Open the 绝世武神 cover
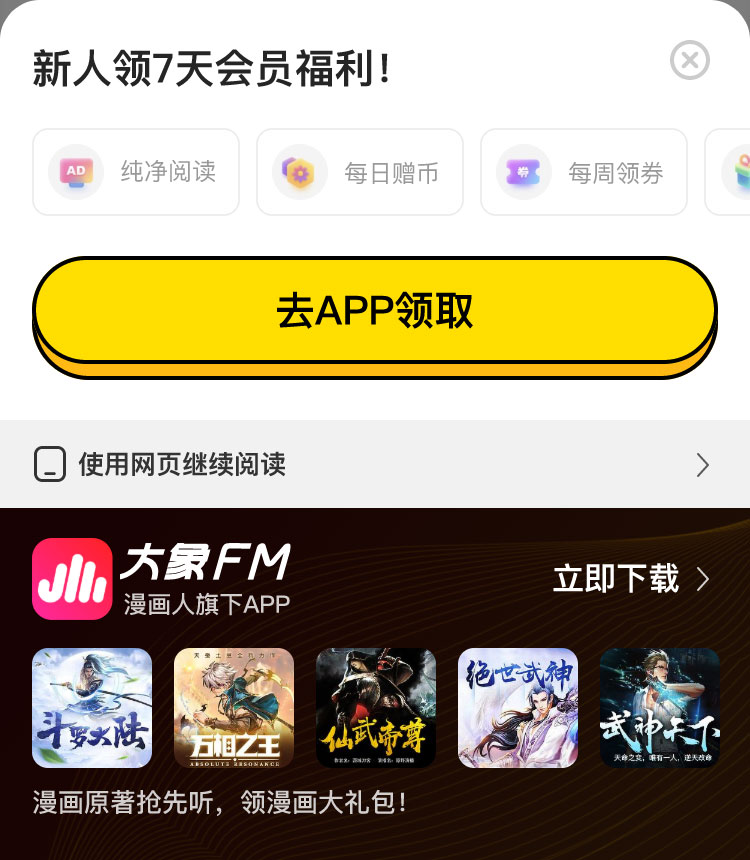This screenshot has width=750, height=860. (518, 708)
